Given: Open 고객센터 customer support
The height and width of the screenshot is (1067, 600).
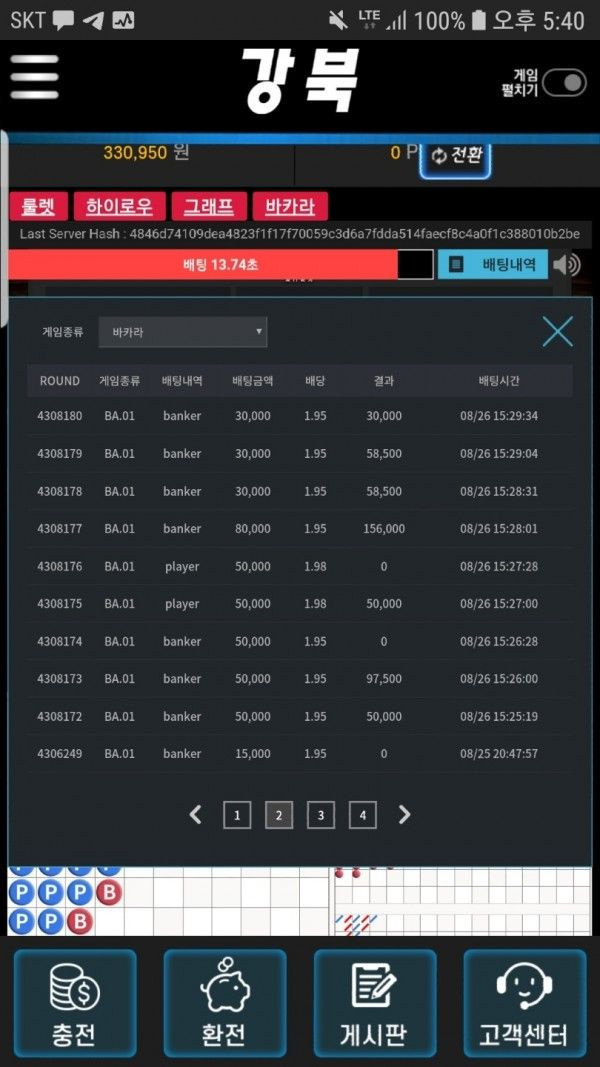Looking at the screenshot, I should [524, 1003].
